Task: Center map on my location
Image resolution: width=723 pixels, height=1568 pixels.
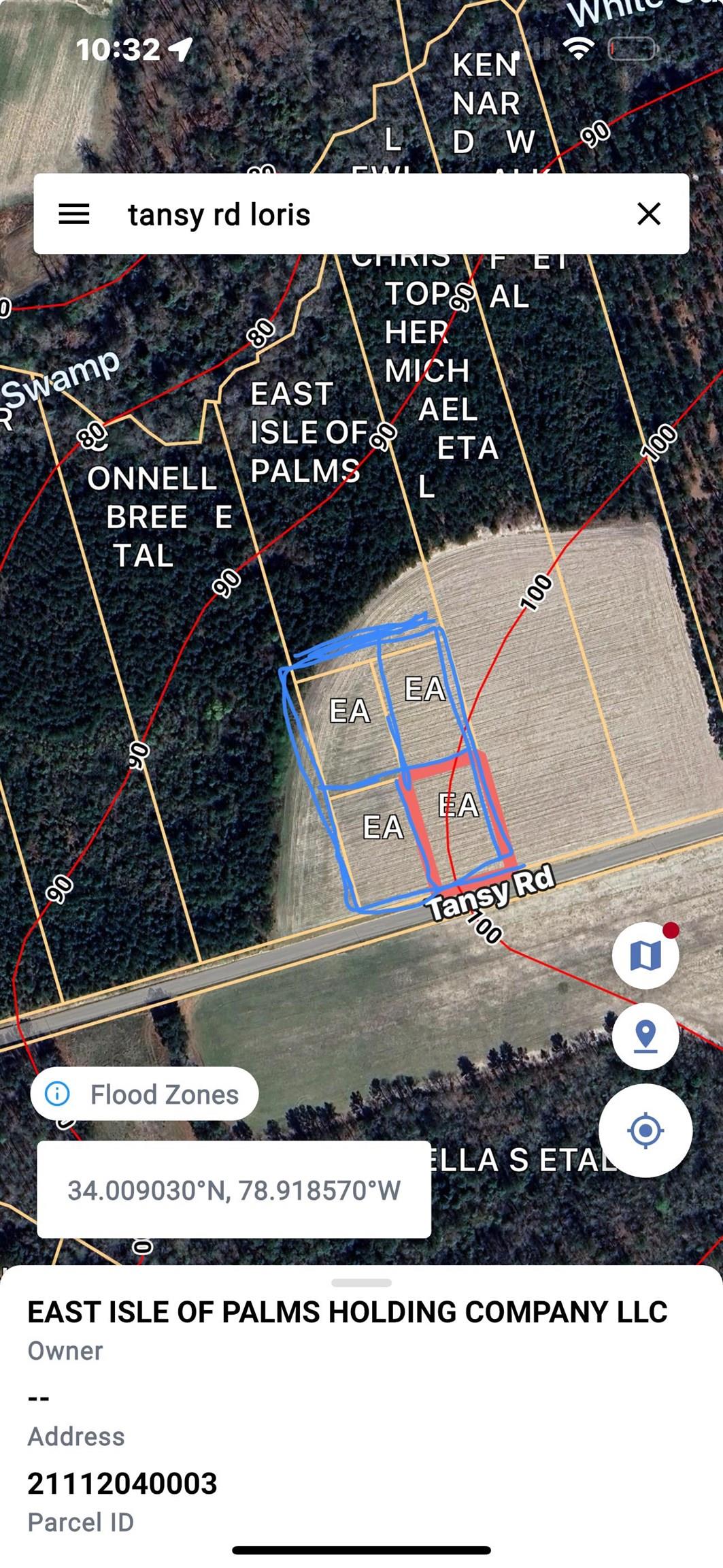Action: [645, 1130]
